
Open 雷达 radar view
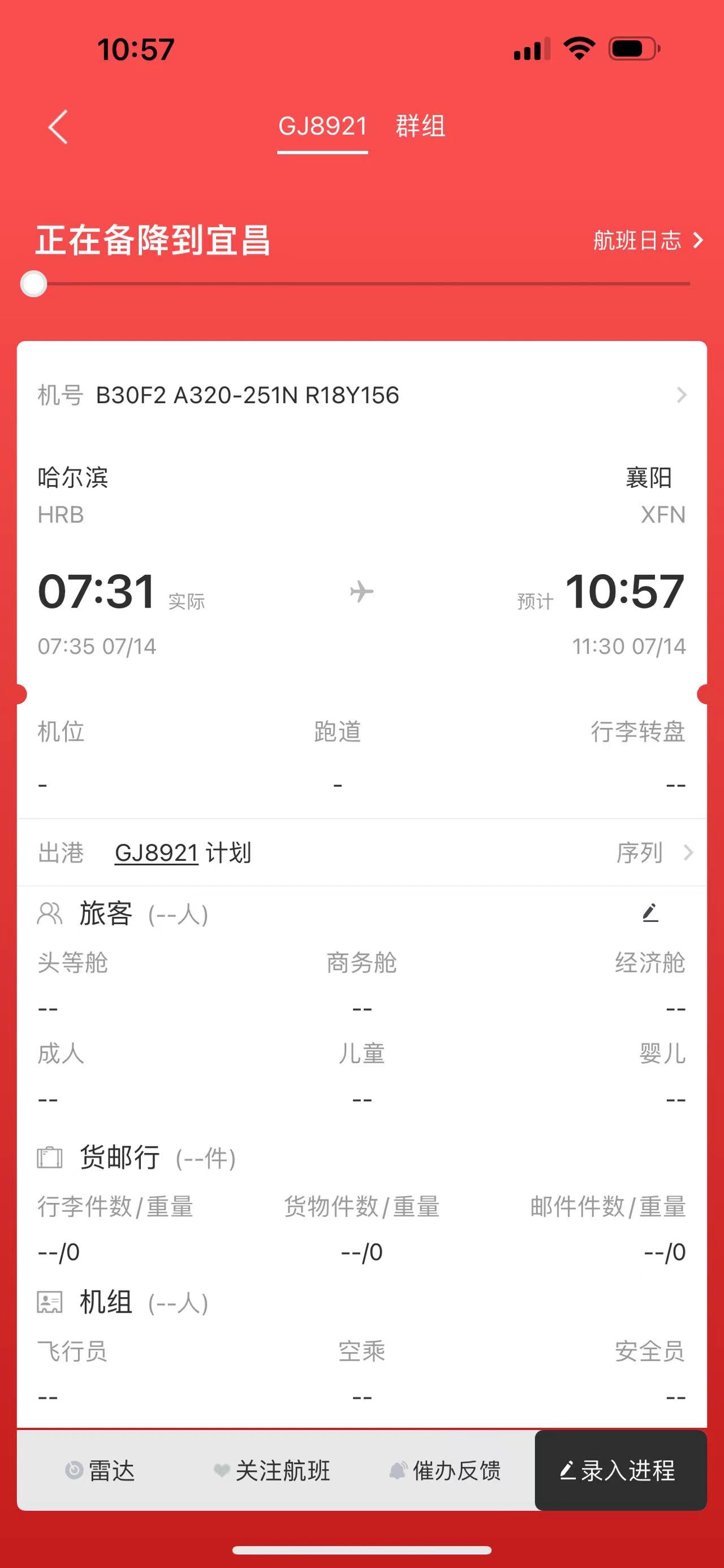pos(100,1471)
